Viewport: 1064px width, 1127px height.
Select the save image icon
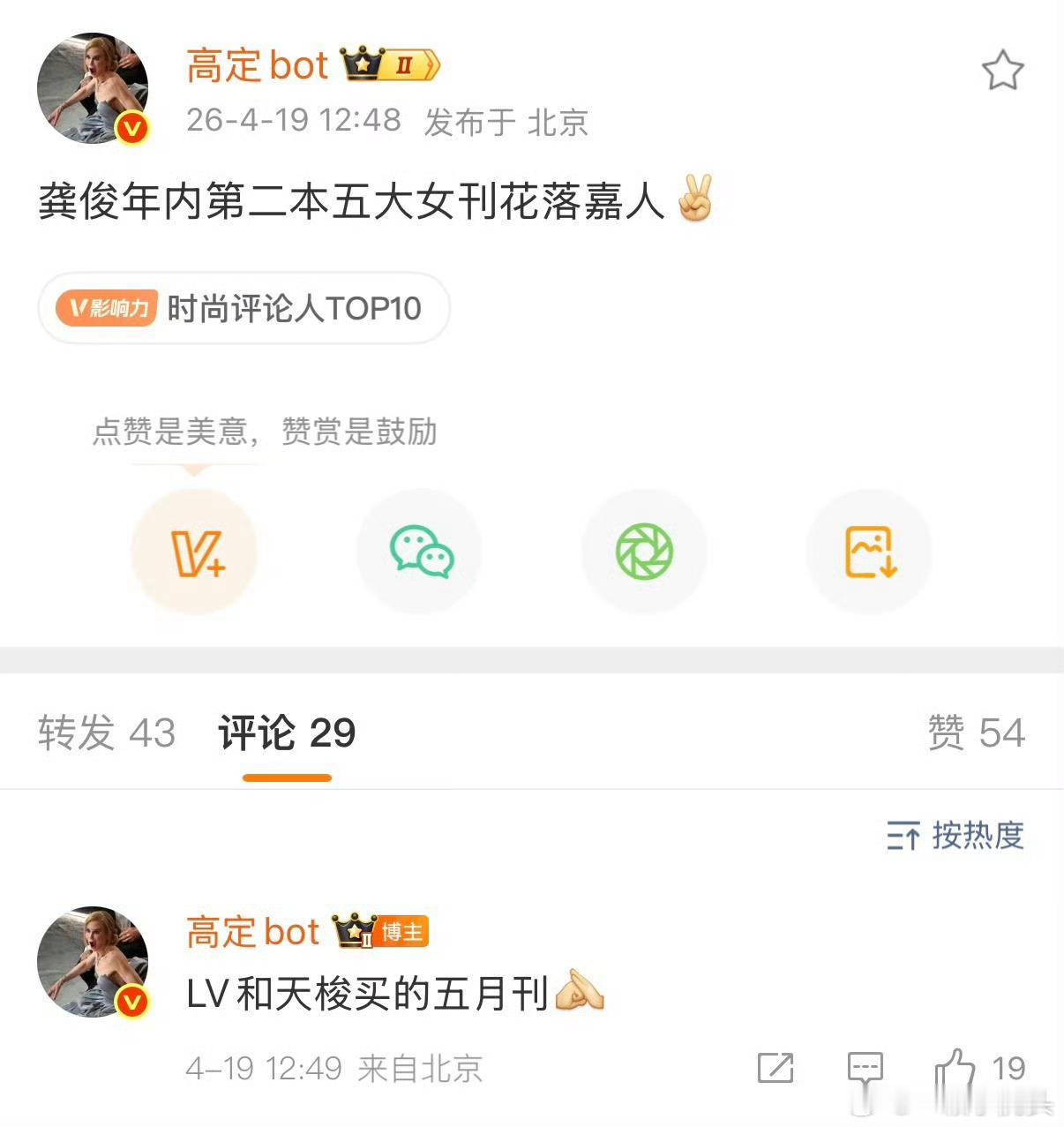(x=869, y=551)
